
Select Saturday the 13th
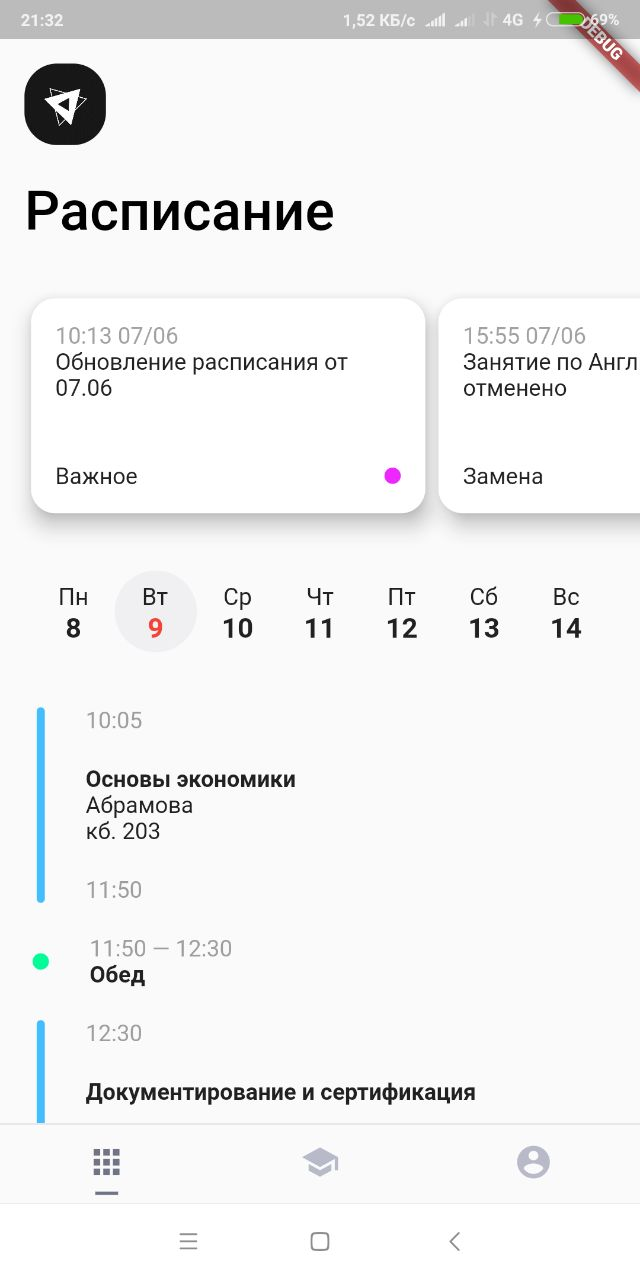484,612
